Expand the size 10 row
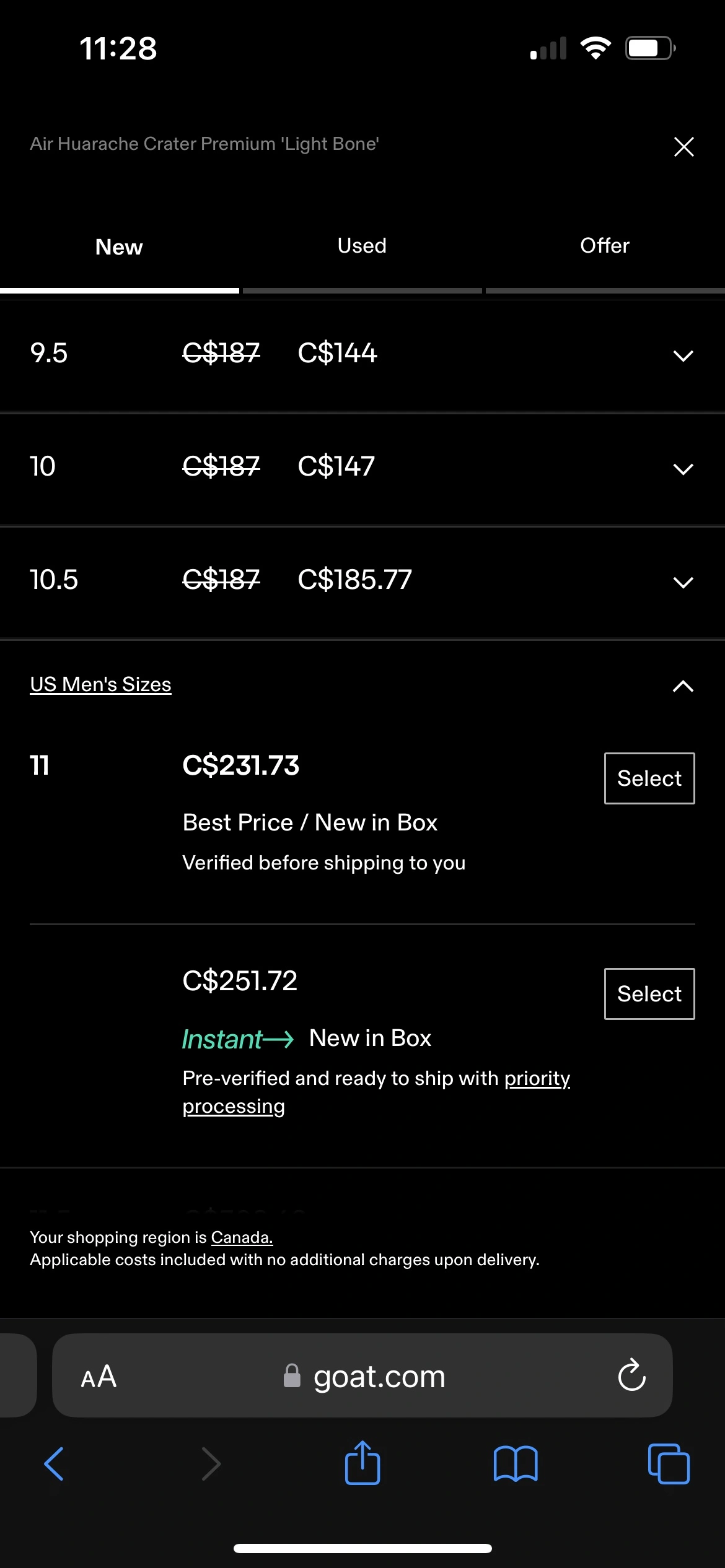Screen dimensions: 725x1568 [x=683, y=469]
